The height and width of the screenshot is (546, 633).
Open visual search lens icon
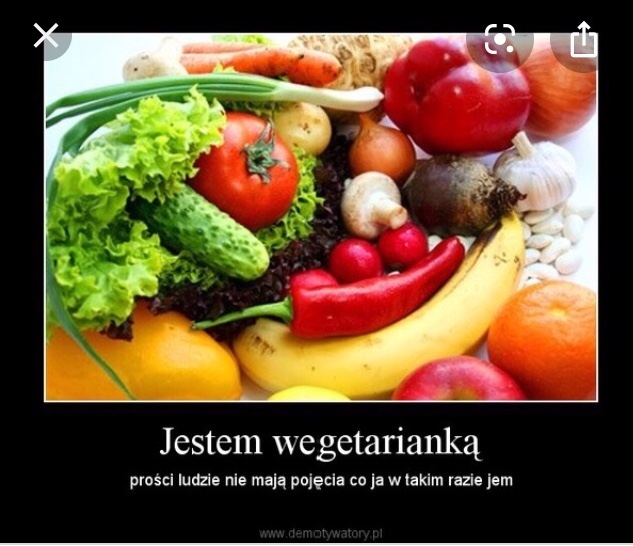499,39
